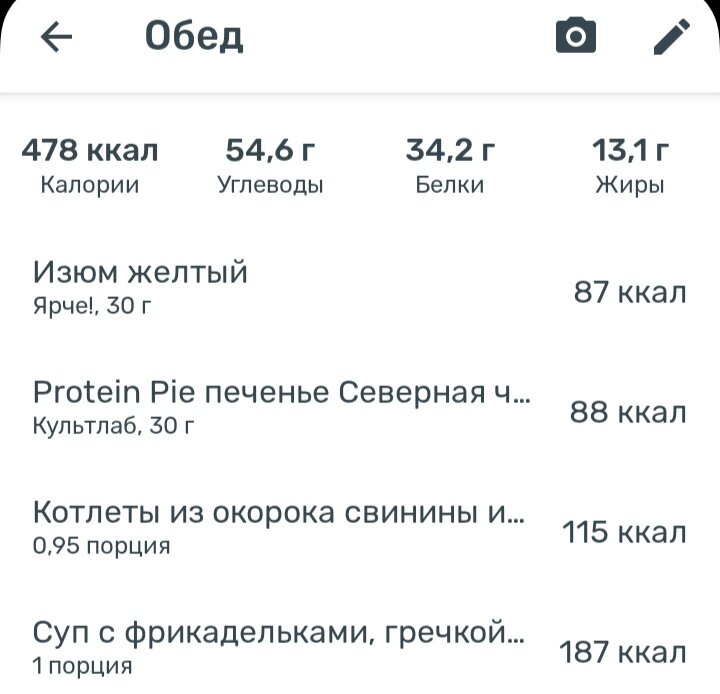
Task: Go back from the Обед screen
Action: (x=57, y=38)
